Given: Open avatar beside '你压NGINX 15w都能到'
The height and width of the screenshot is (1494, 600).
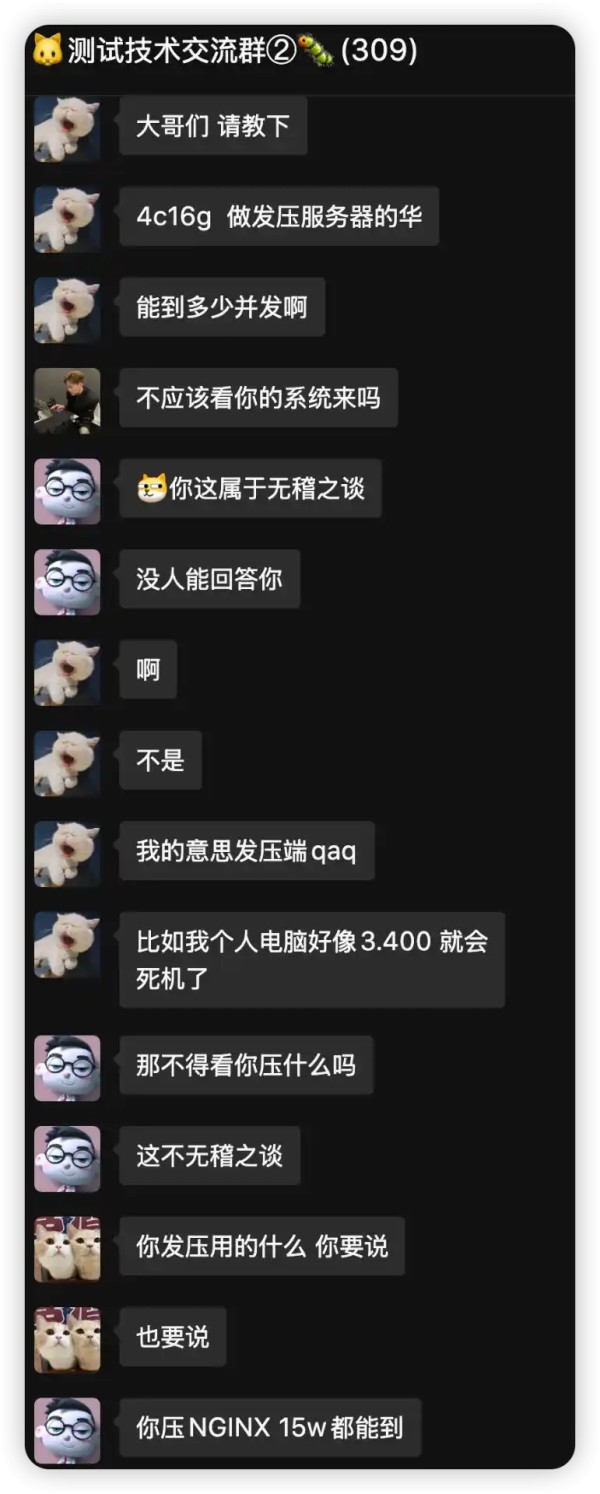Looking at the screenshot, I should (67, 1430).
